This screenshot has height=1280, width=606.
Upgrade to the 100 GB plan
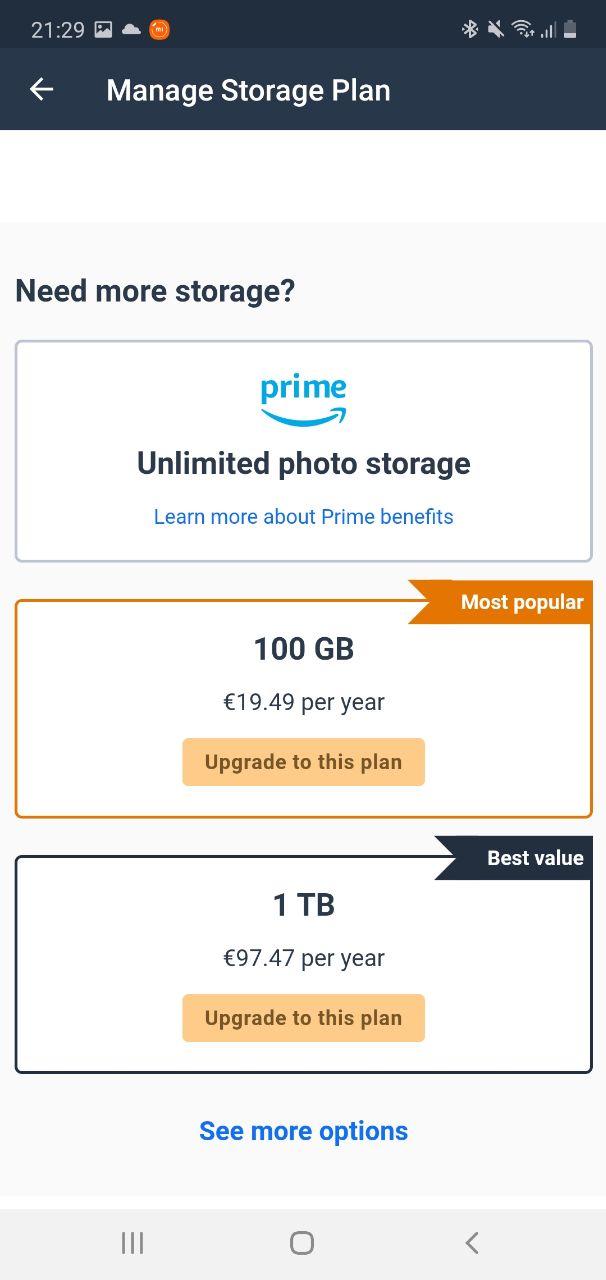click(x=303, y=762)
